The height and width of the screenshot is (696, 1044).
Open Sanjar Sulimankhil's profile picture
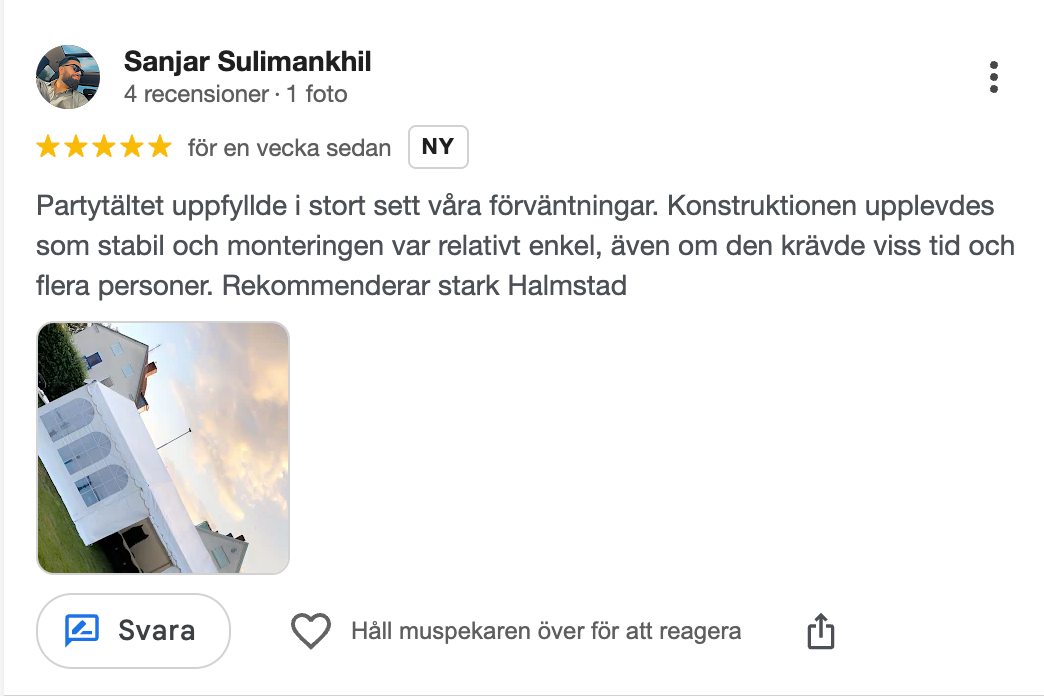[x=68, y=77]
